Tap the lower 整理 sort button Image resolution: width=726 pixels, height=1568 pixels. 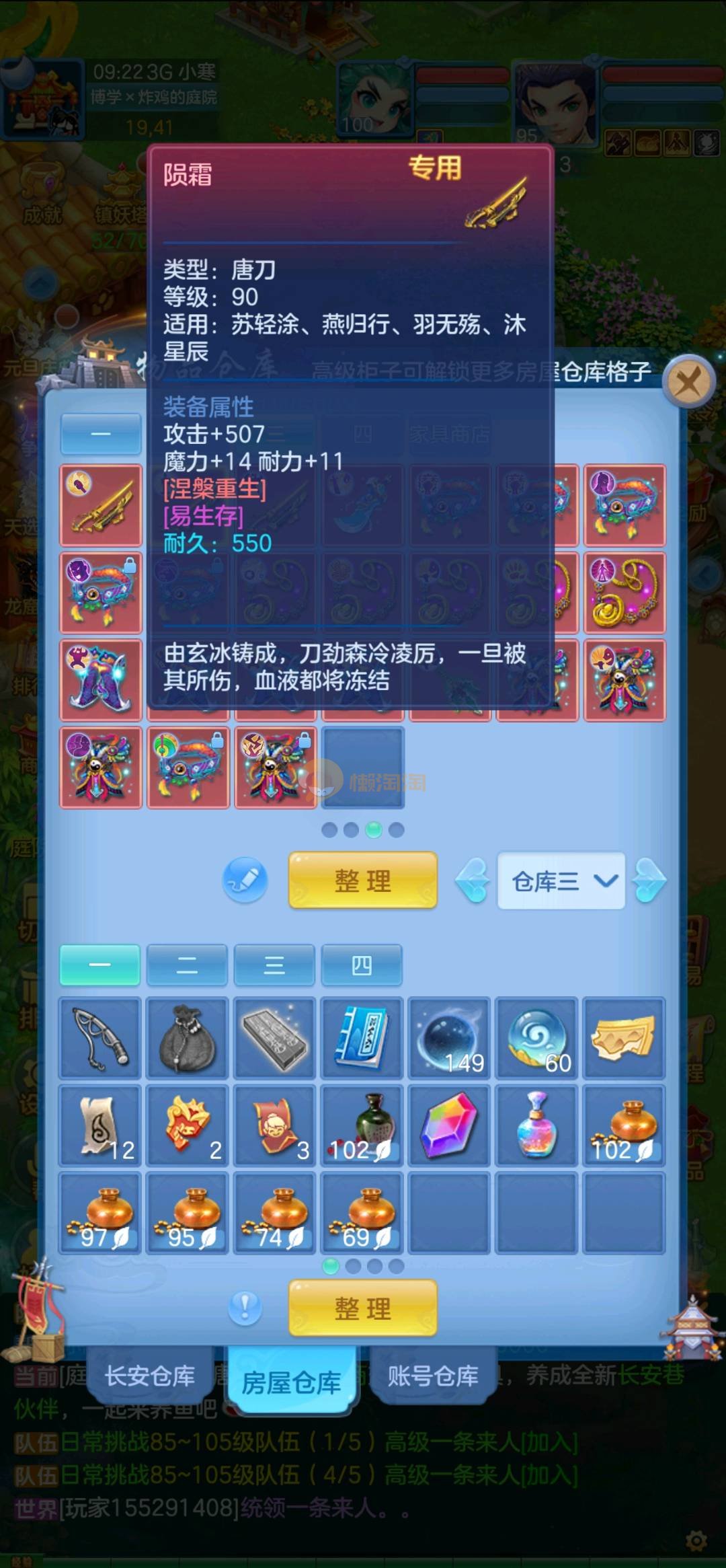[363, 1308]
